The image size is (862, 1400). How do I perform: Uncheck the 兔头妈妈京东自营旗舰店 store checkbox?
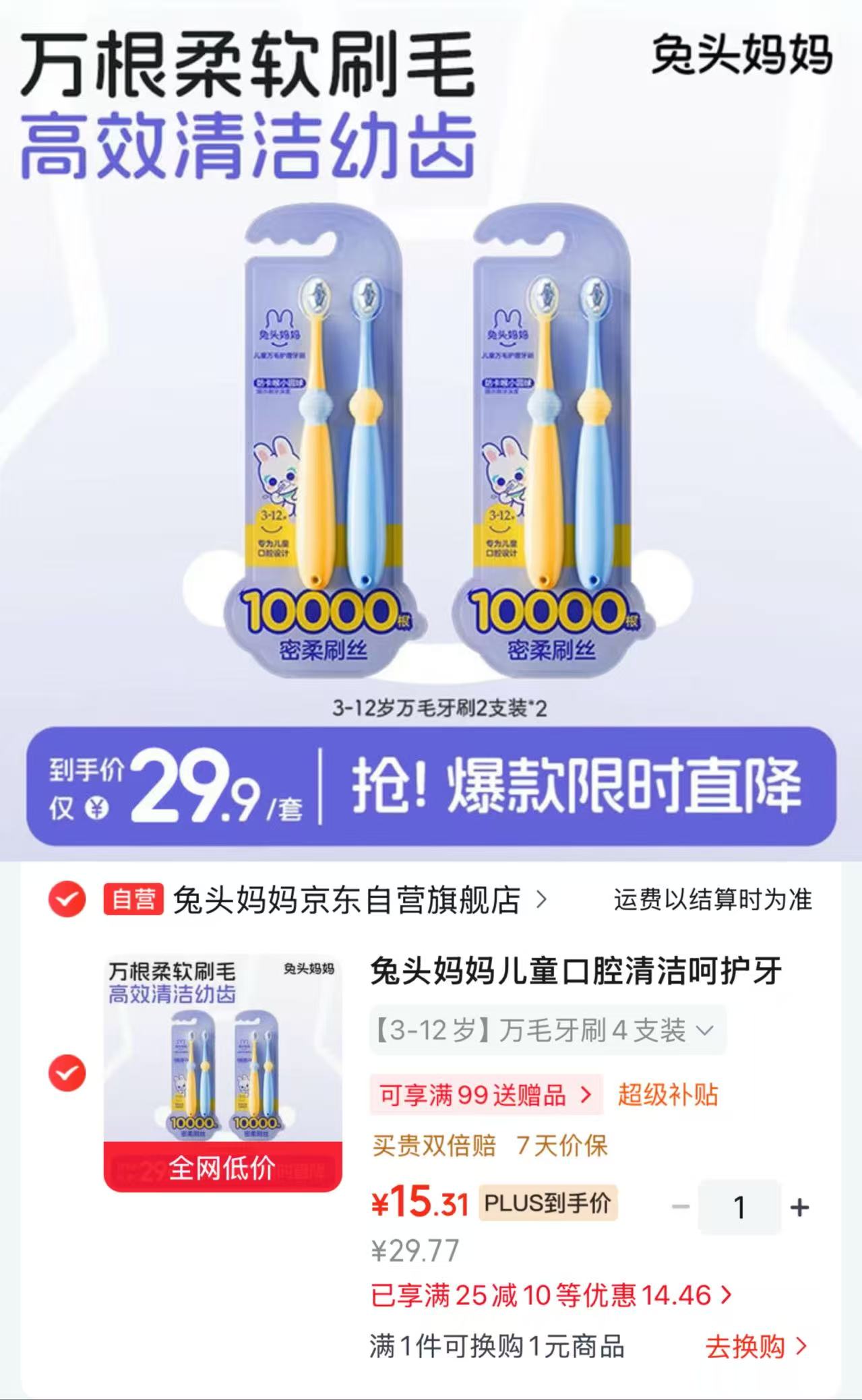pyautogui.click(x=67, y=899)
